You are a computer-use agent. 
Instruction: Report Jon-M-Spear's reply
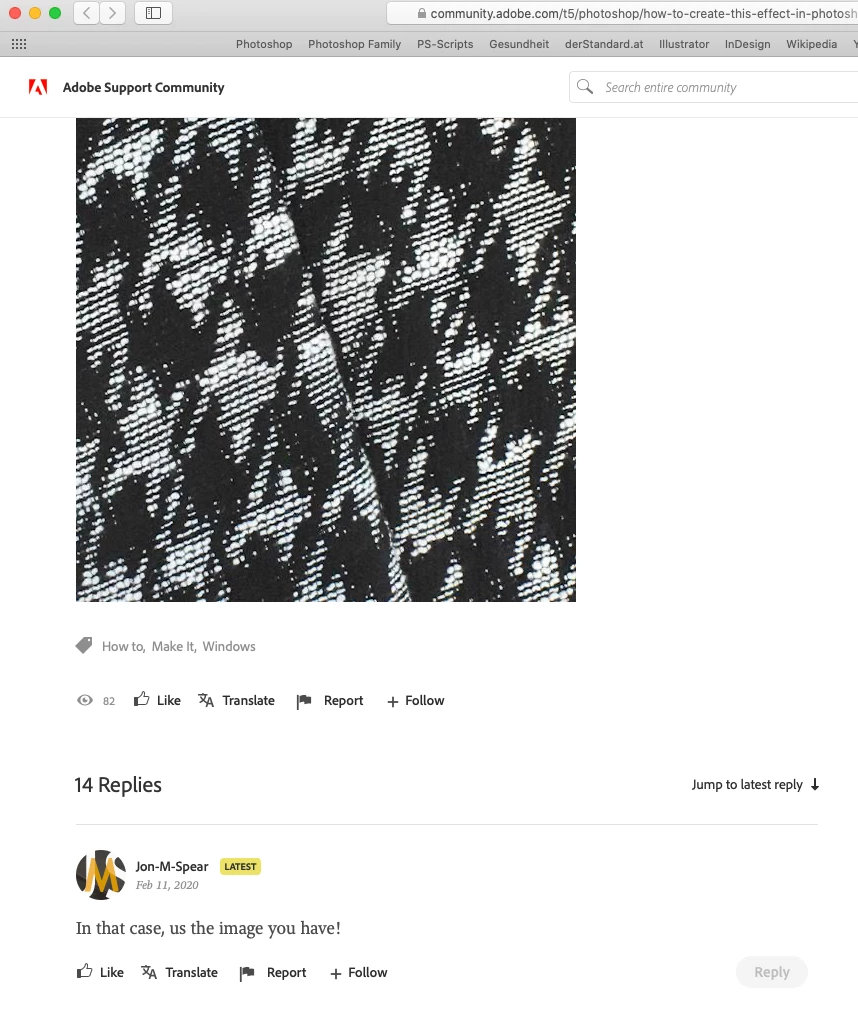(x=274, y=972)
